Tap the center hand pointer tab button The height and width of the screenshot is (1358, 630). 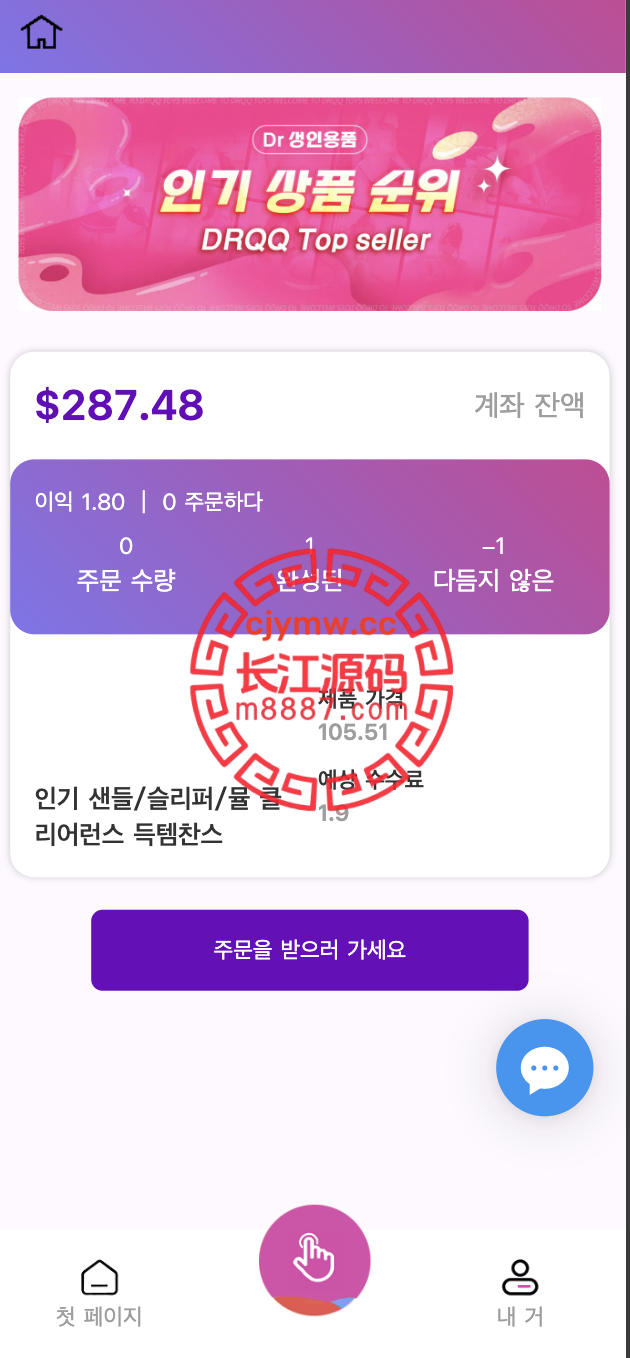pyautogui.click(x=315, y=1260)
